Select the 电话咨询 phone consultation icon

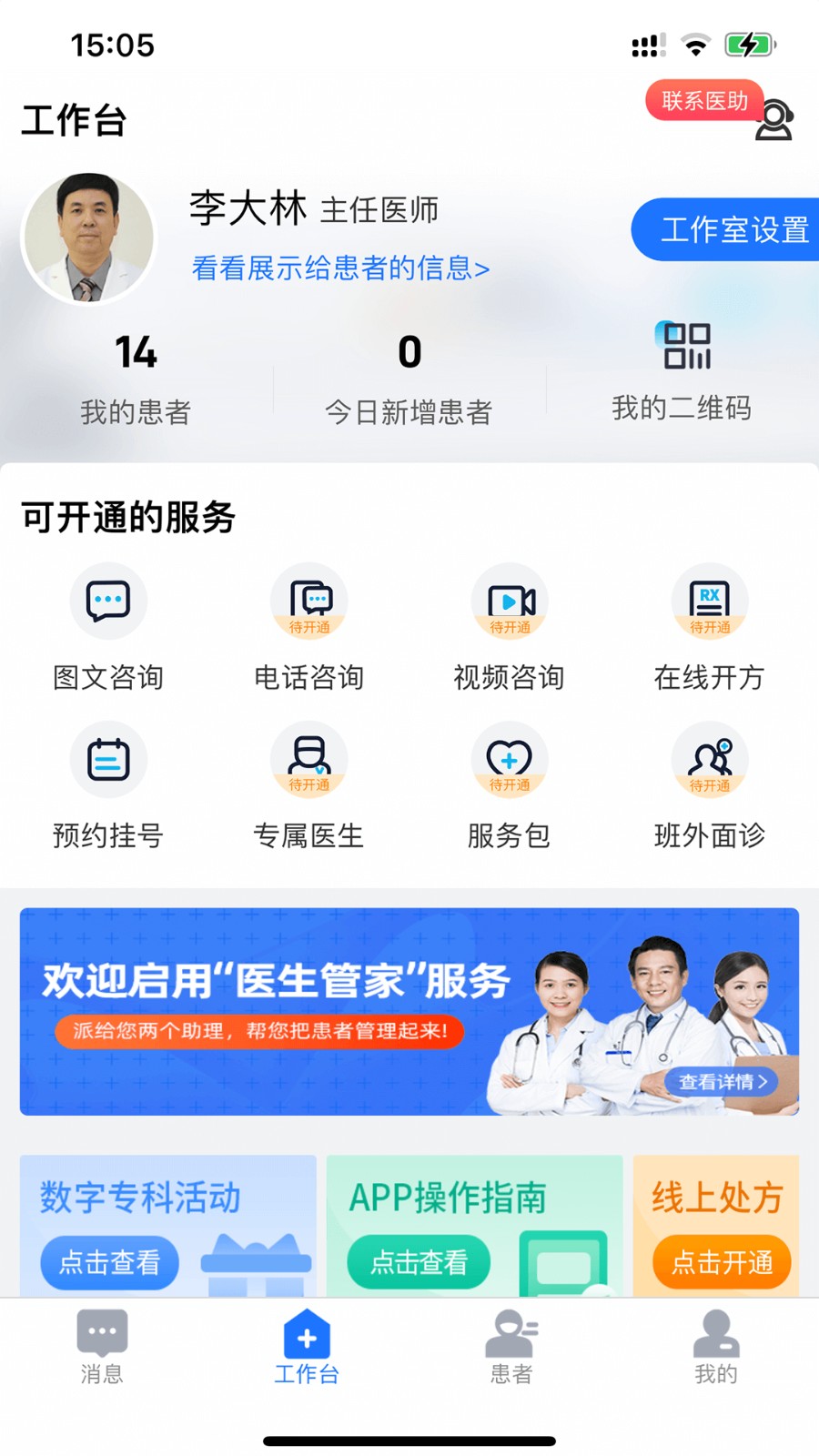[308, 601]
